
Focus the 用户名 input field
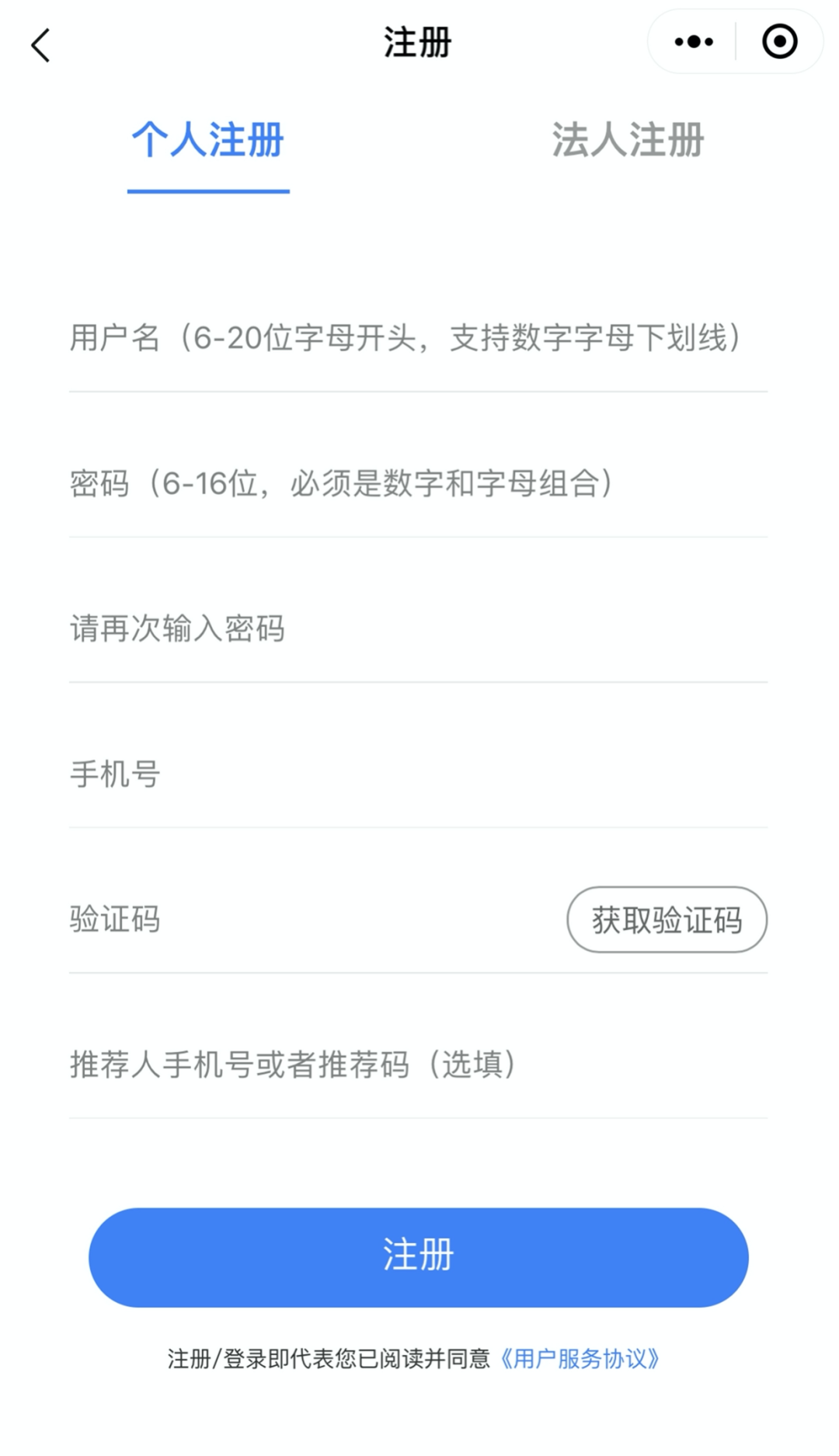pos(418,339)
